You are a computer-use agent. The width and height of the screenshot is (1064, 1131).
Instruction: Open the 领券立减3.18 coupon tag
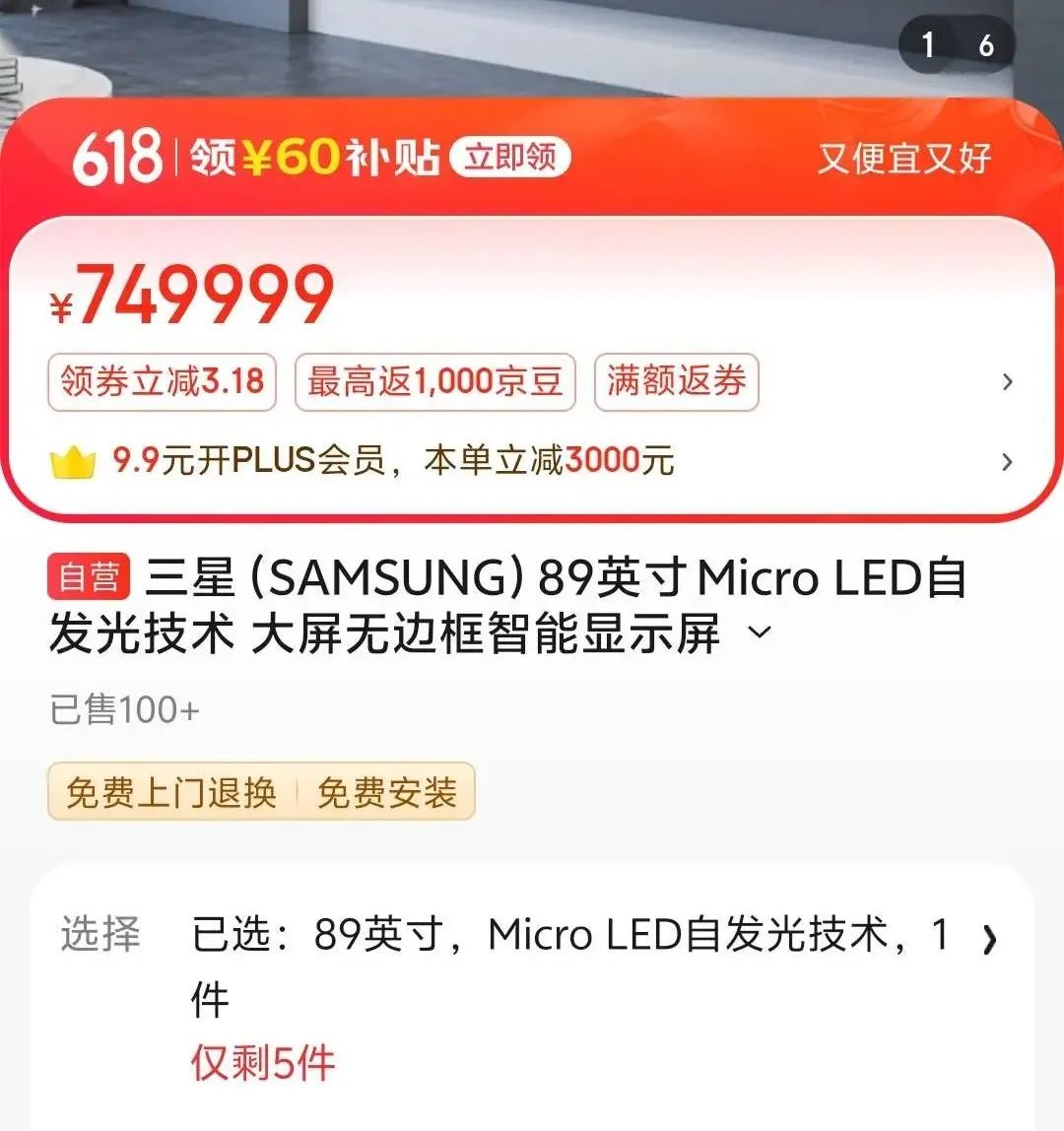point(163,381)
